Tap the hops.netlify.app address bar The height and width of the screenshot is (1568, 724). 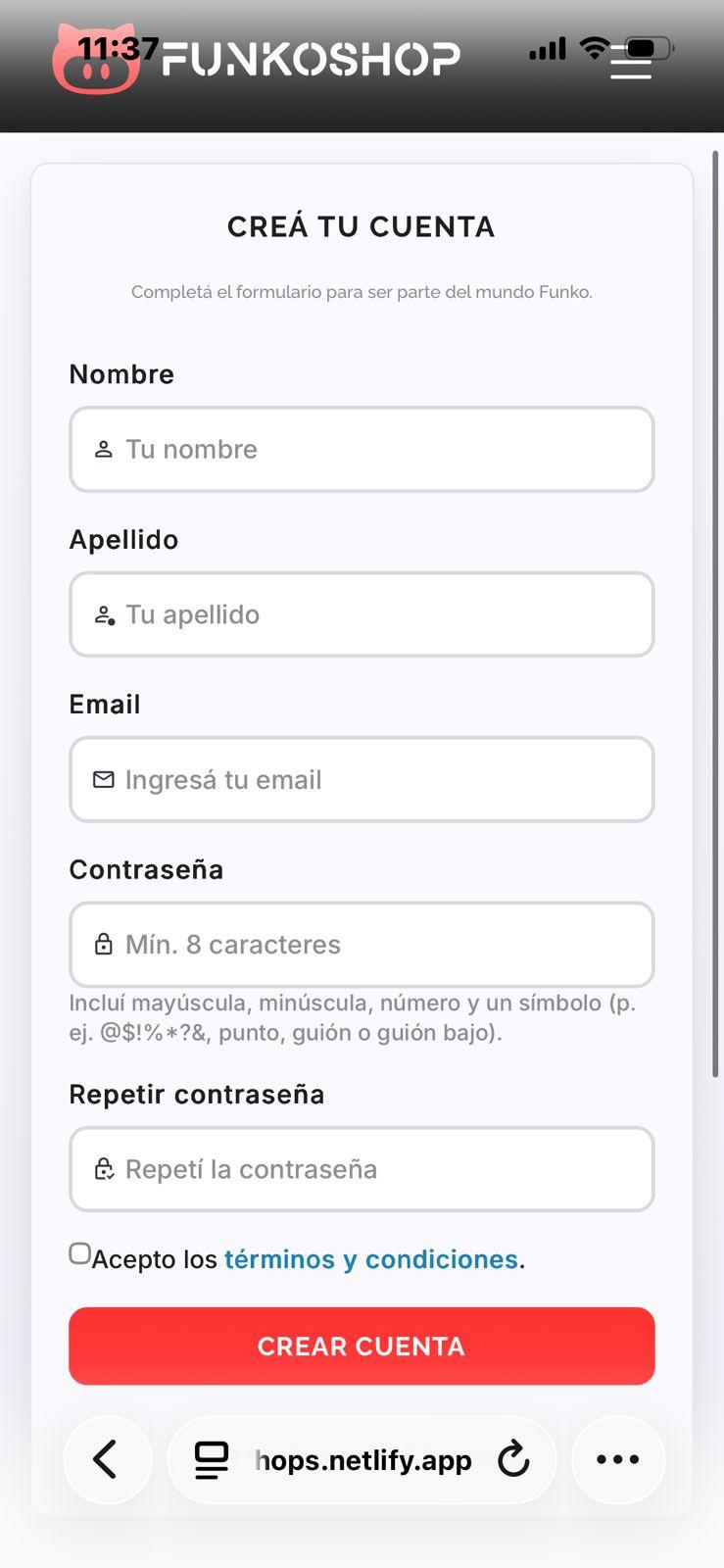pos(362,1459)
